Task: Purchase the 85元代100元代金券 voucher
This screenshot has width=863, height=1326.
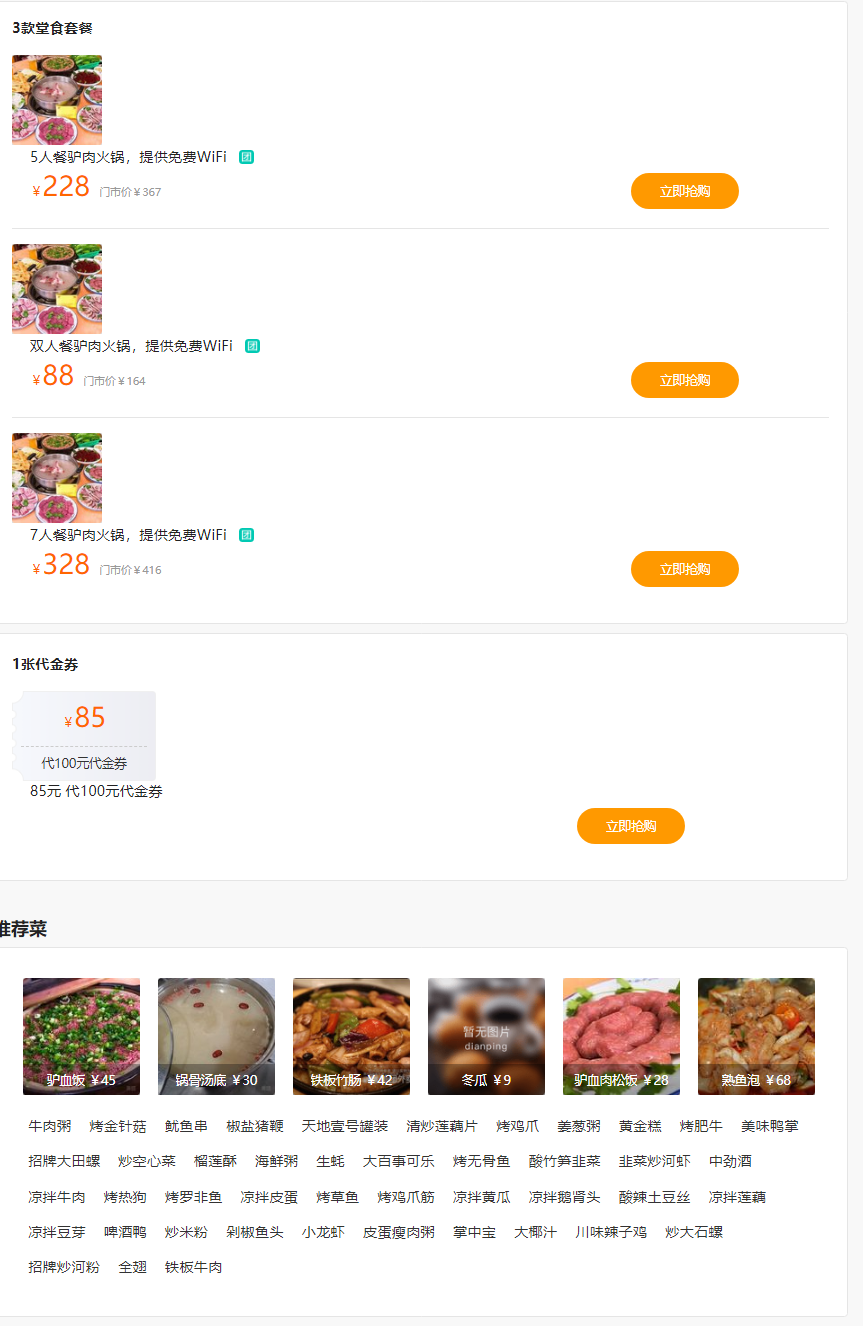Action: [630, 826]
